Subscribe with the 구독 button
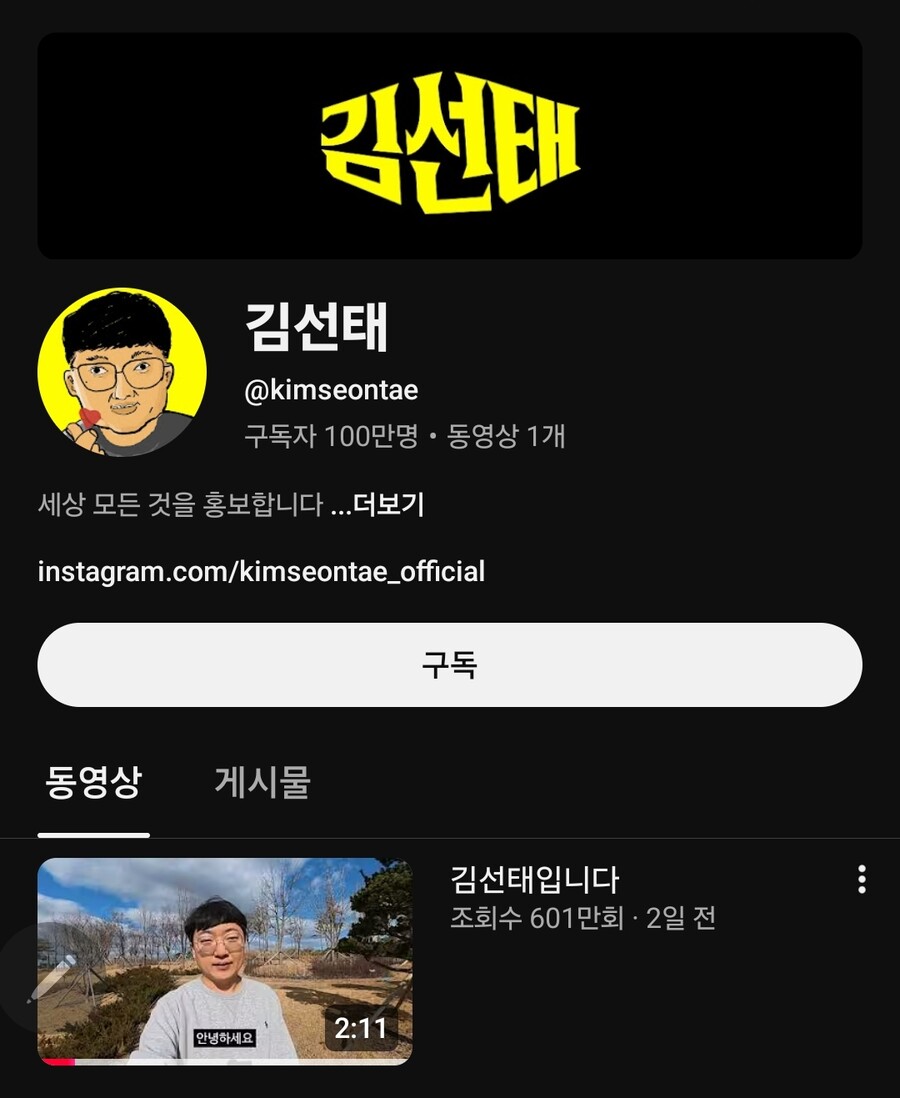Image resolution: width=900 pixels, height=1098 pixels. coord(449,665)
